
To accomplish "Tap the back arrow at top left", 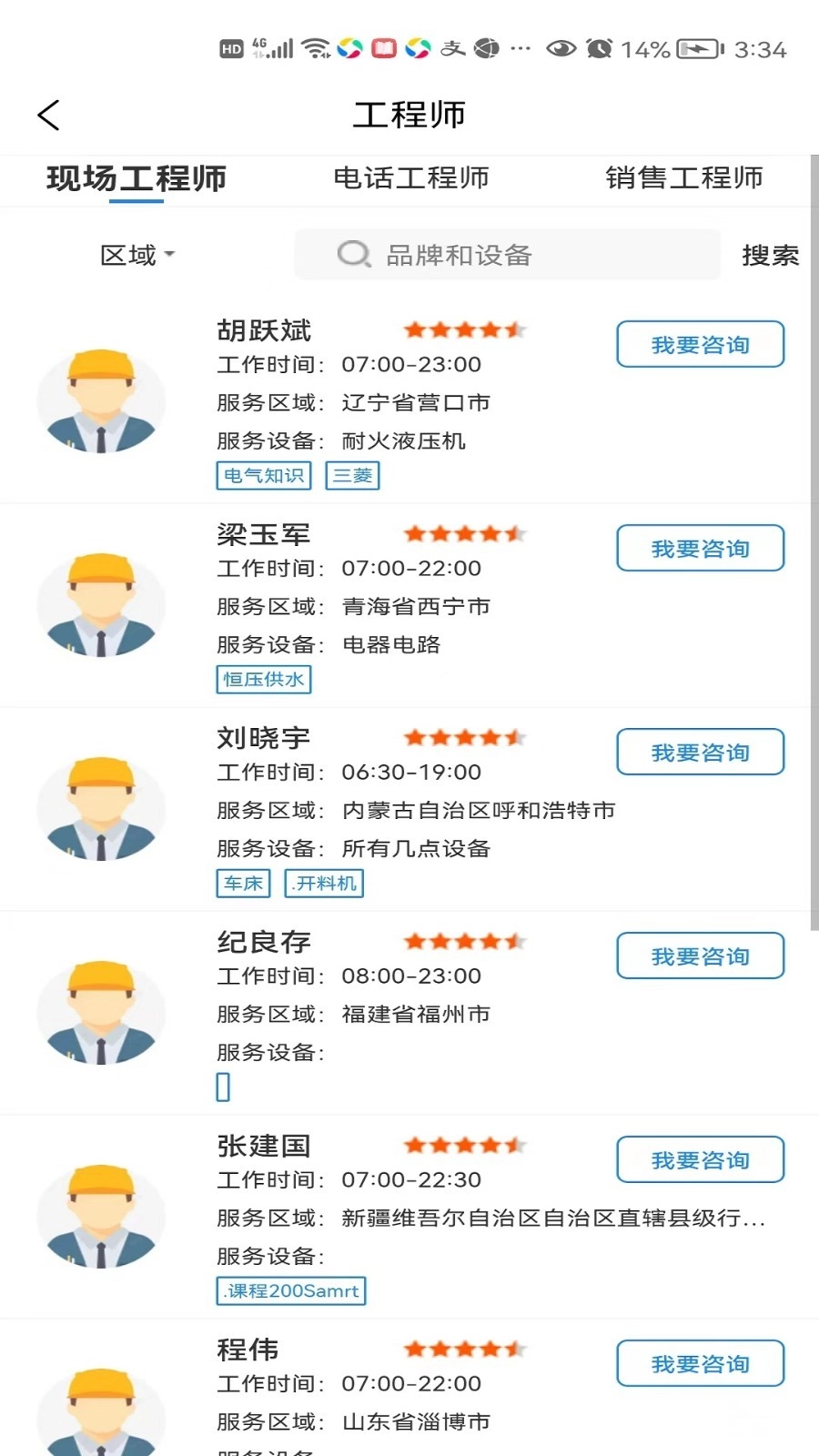I will tap(47, 115).
